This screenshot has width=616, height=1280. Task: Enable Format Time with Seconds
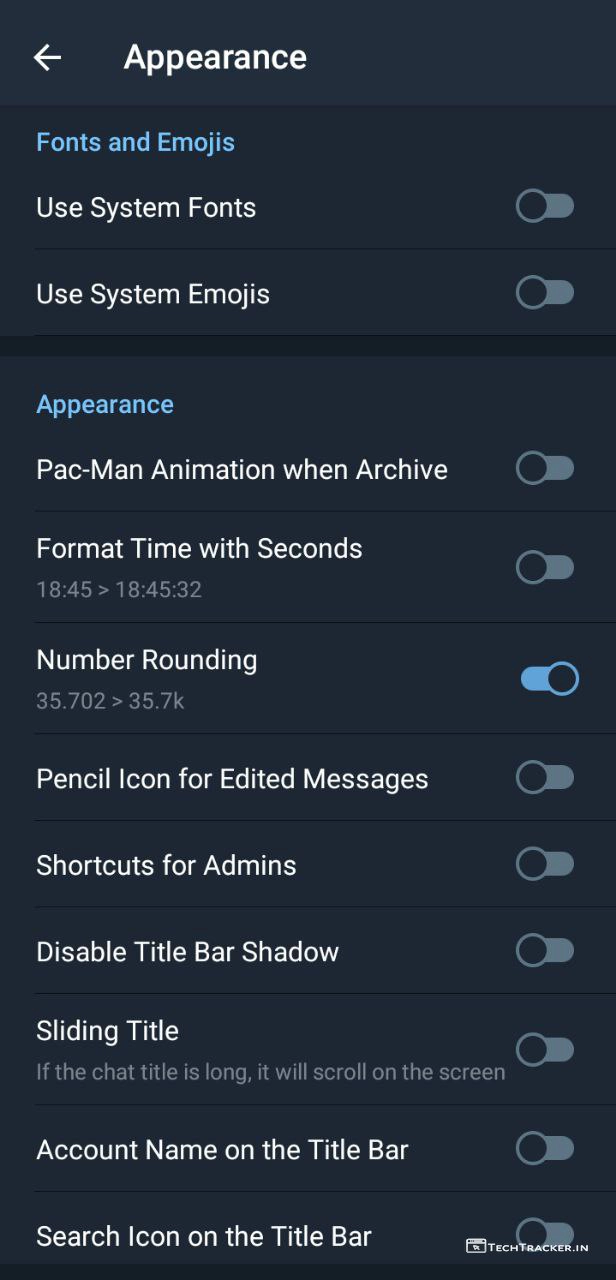point(545,567)
